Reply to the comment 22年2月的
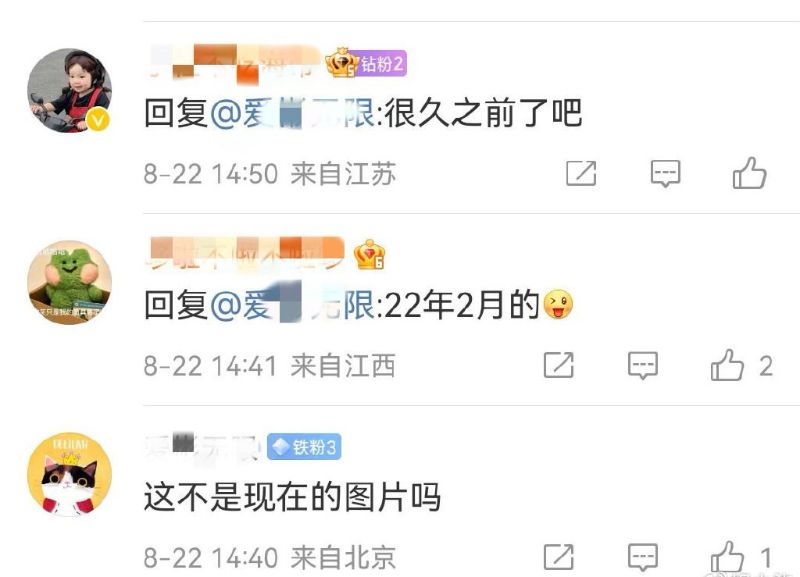 (643, 365)
